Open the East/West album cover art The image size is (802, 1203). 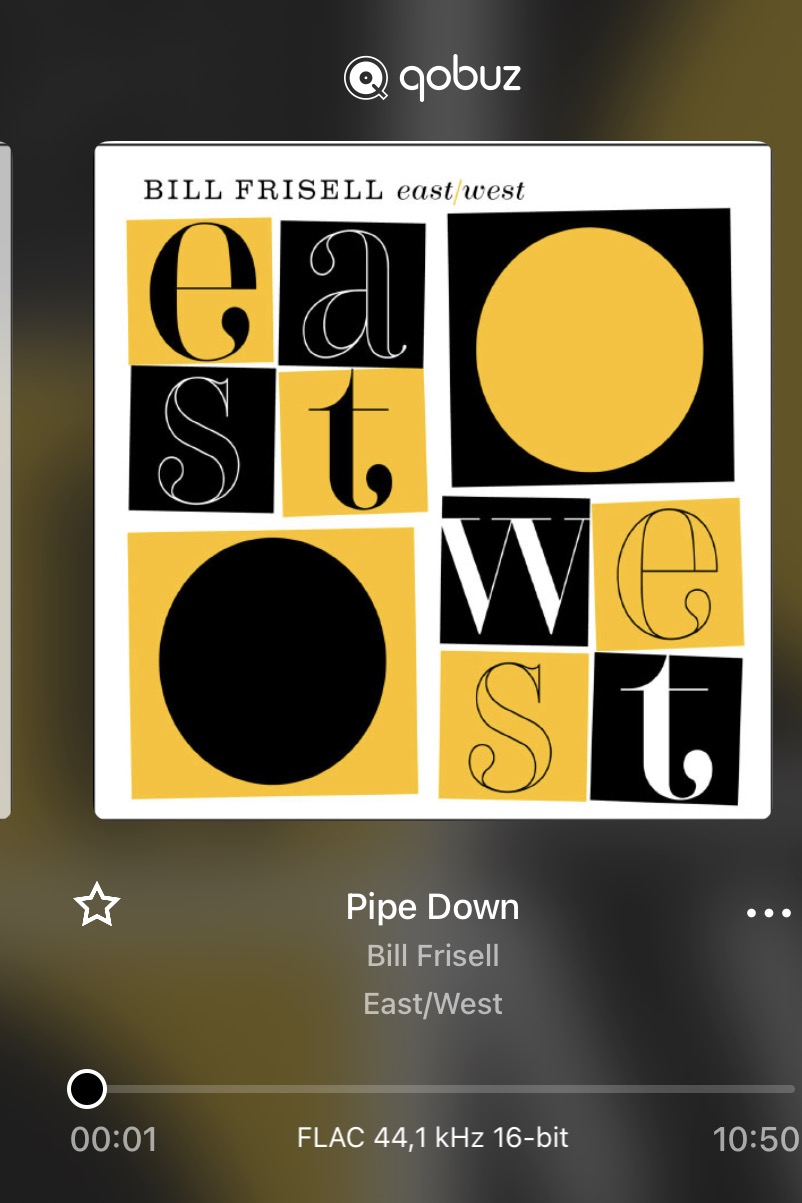(433, 480)
